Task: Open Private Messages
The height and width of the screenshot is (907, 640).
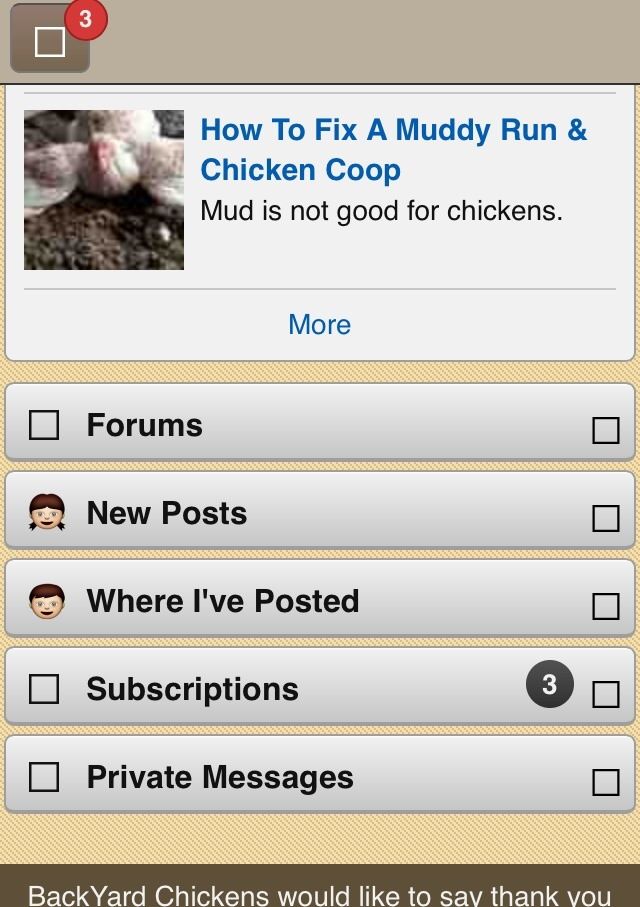Action: pyautogui.click(x=319, y=777)
